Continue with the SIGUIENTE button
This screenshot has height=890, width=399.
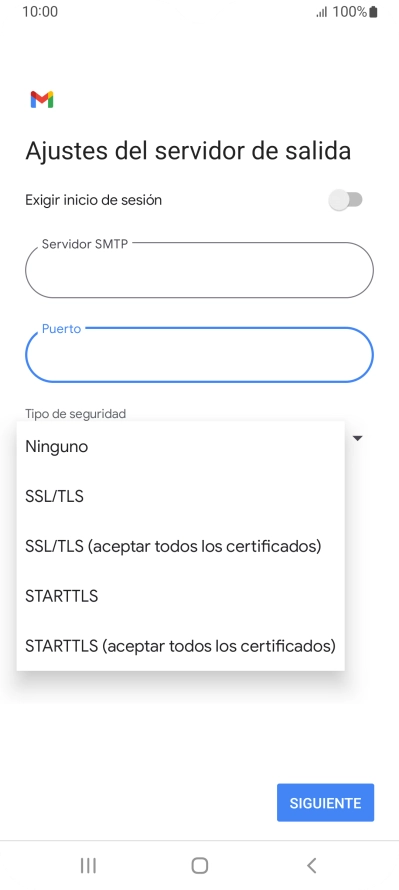click(x=325, y=803)
